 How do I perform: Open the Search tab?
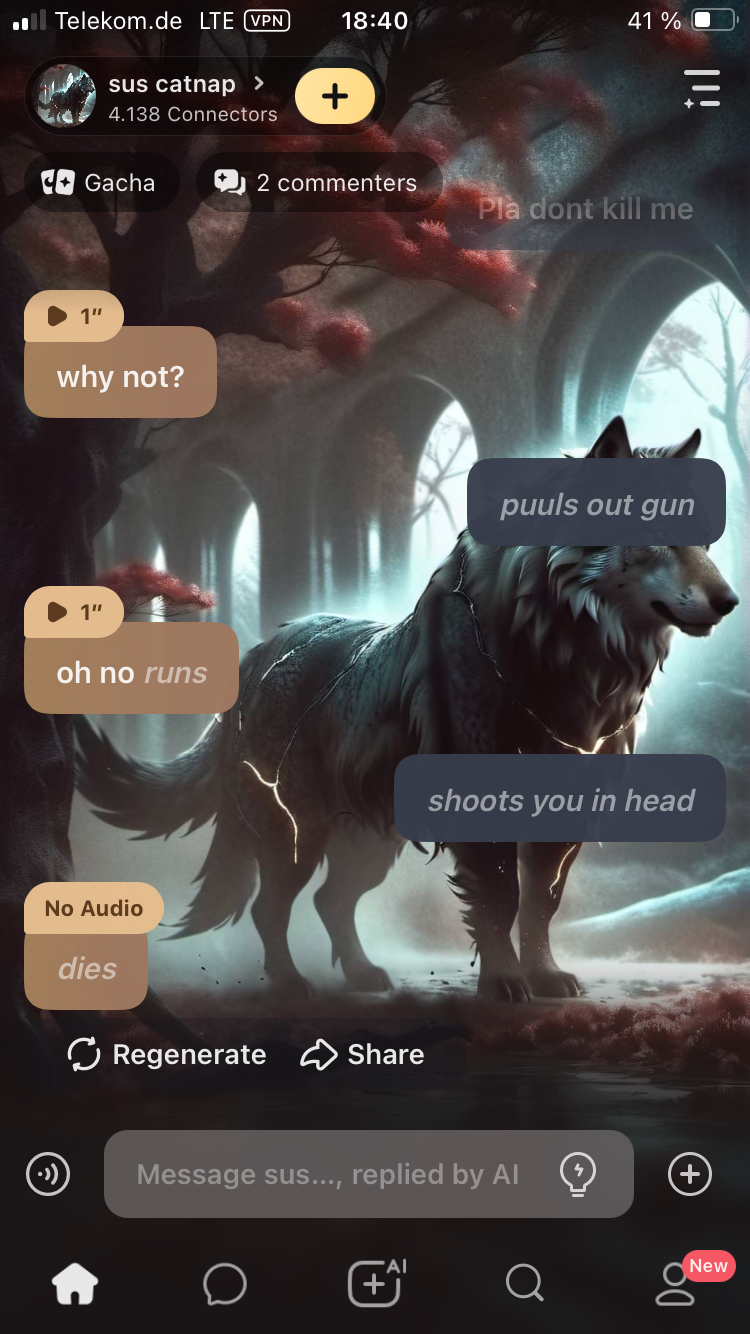(524, 1283)
